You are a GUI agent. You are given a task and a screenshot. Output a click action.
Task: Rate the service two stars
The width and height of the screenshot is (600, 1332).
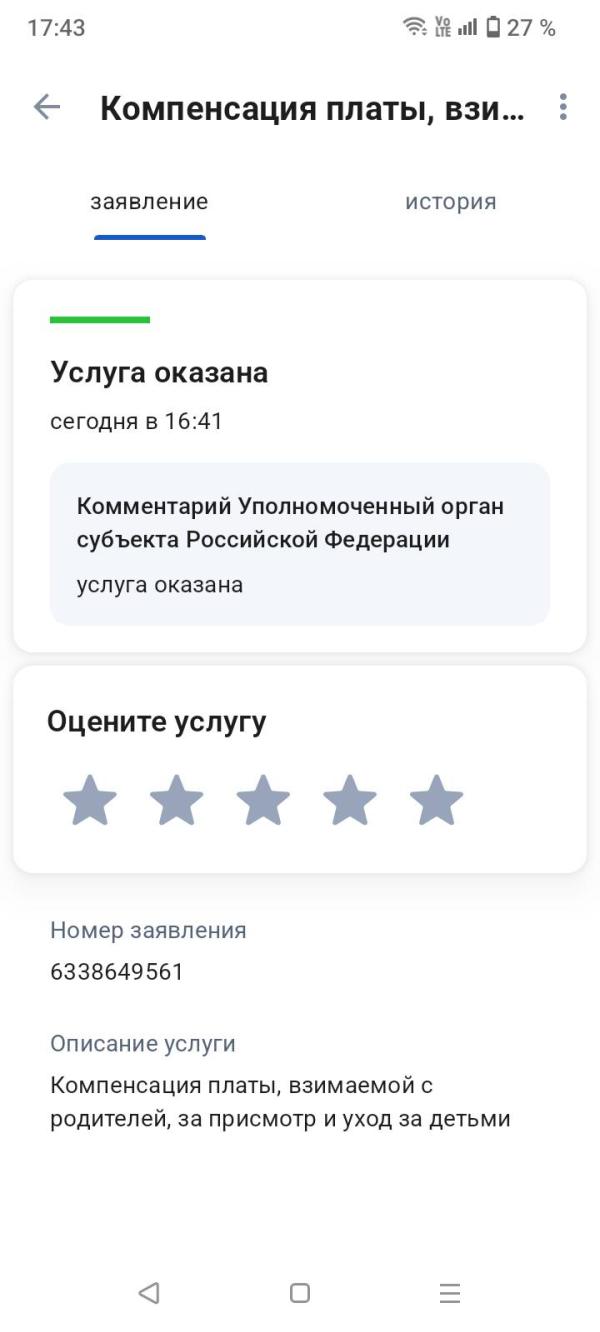pos(176,800)
